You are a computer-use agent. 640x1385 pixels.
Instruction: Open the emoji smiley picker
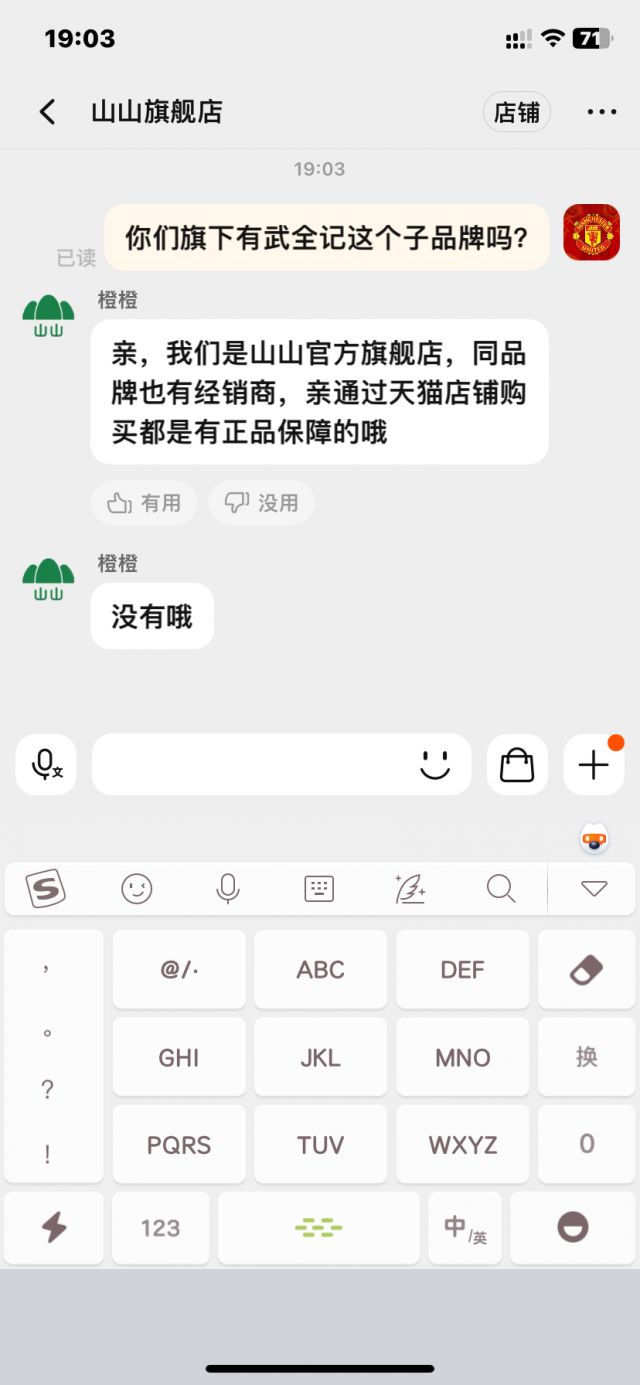click(434, 765)
